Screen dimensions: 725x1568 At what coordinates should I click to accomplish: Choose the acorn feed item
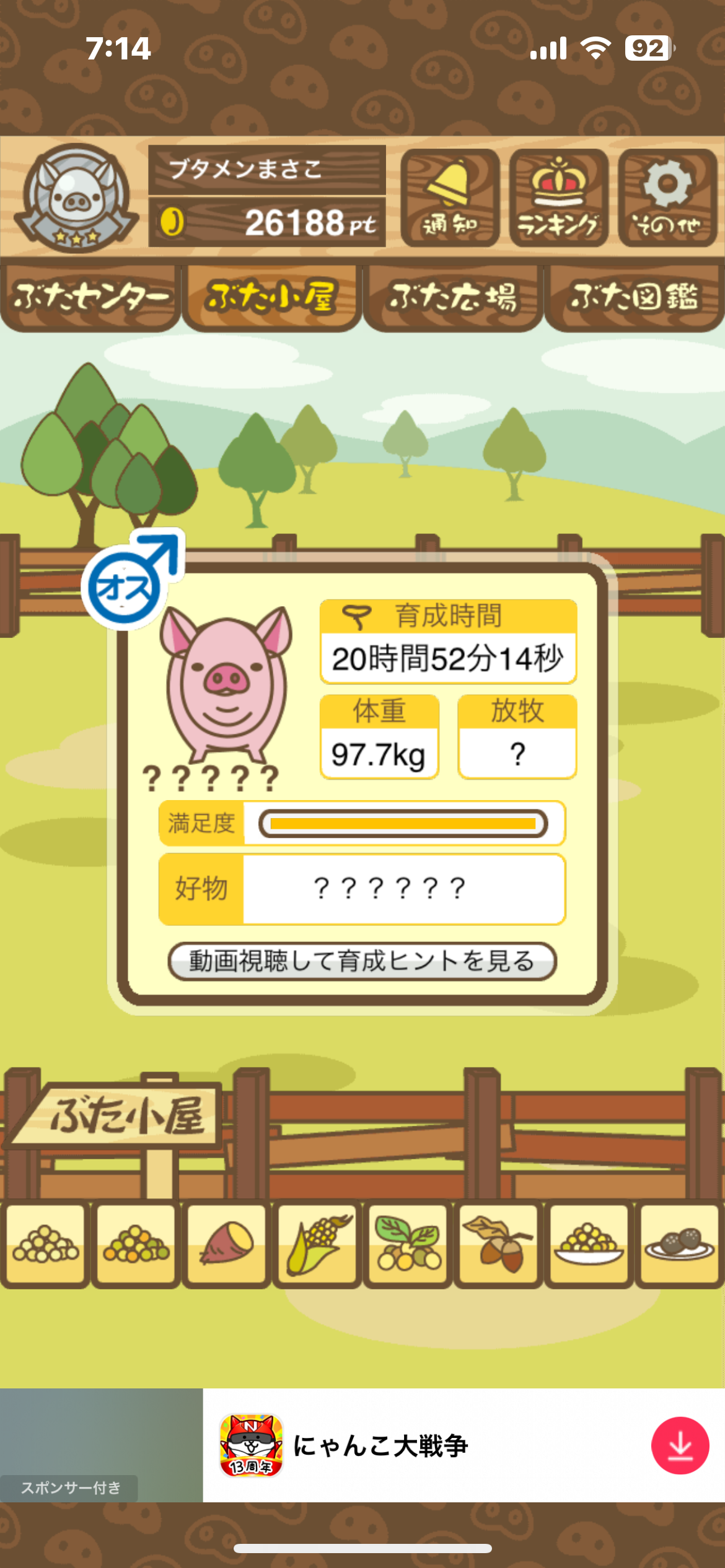click(498, 1244)
